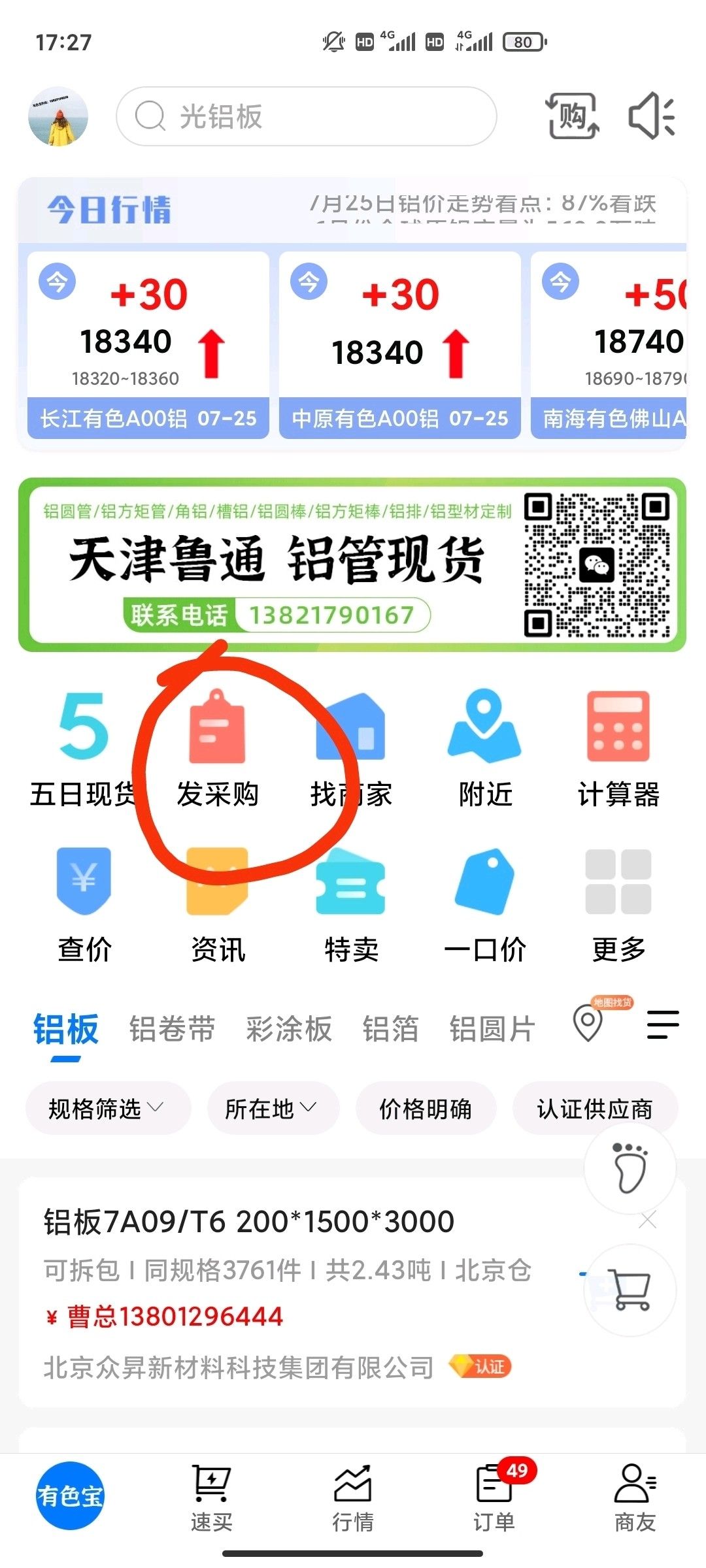The height and width of the screenshot is (1568, 706).
Task: Open the 光铝板 search box
Action: tap(306, 116)
